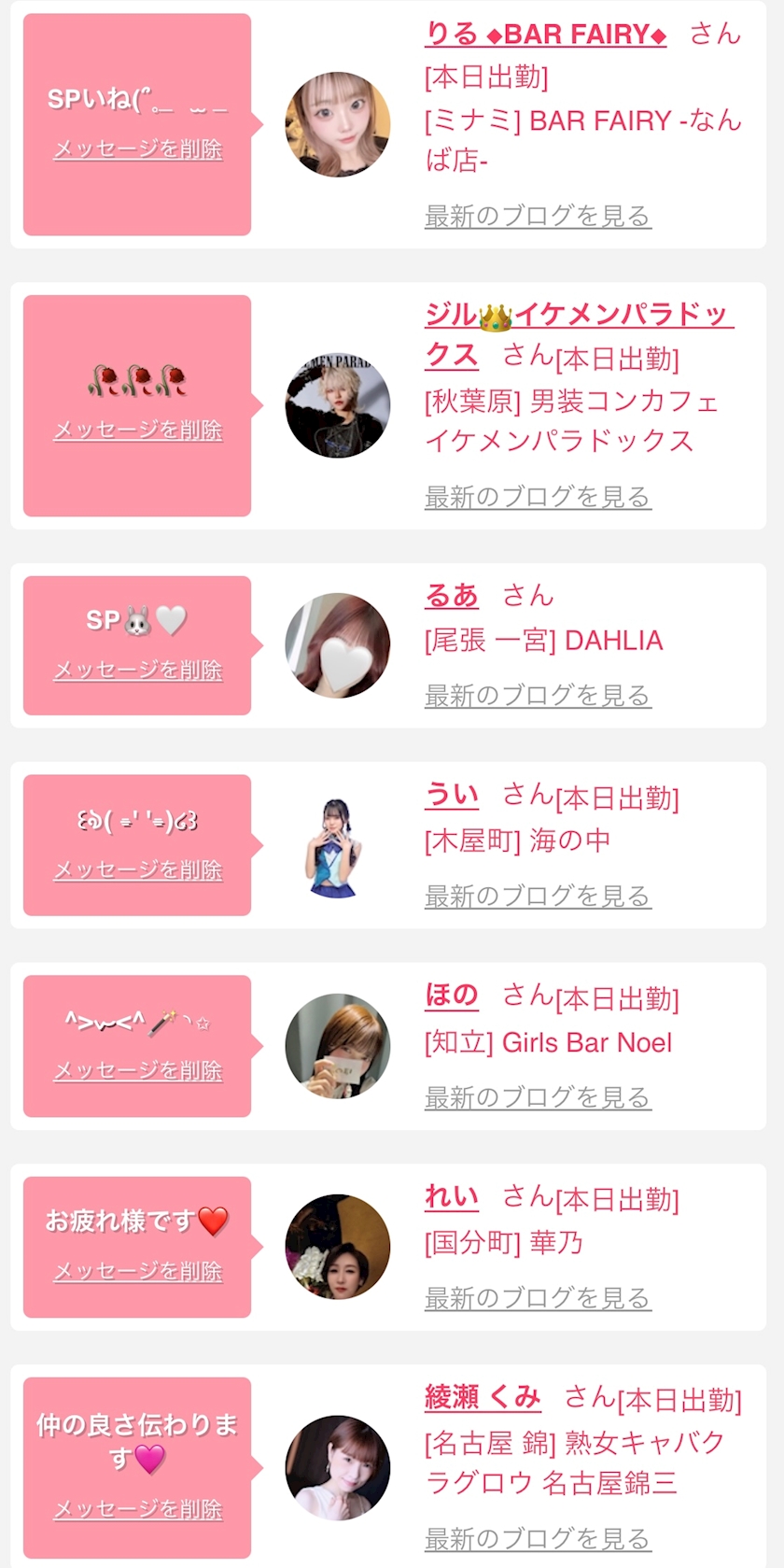Viewport: 784px width, 1568px height.
Task: Delete the magic wand kaomoji message
Action: 138,1071
